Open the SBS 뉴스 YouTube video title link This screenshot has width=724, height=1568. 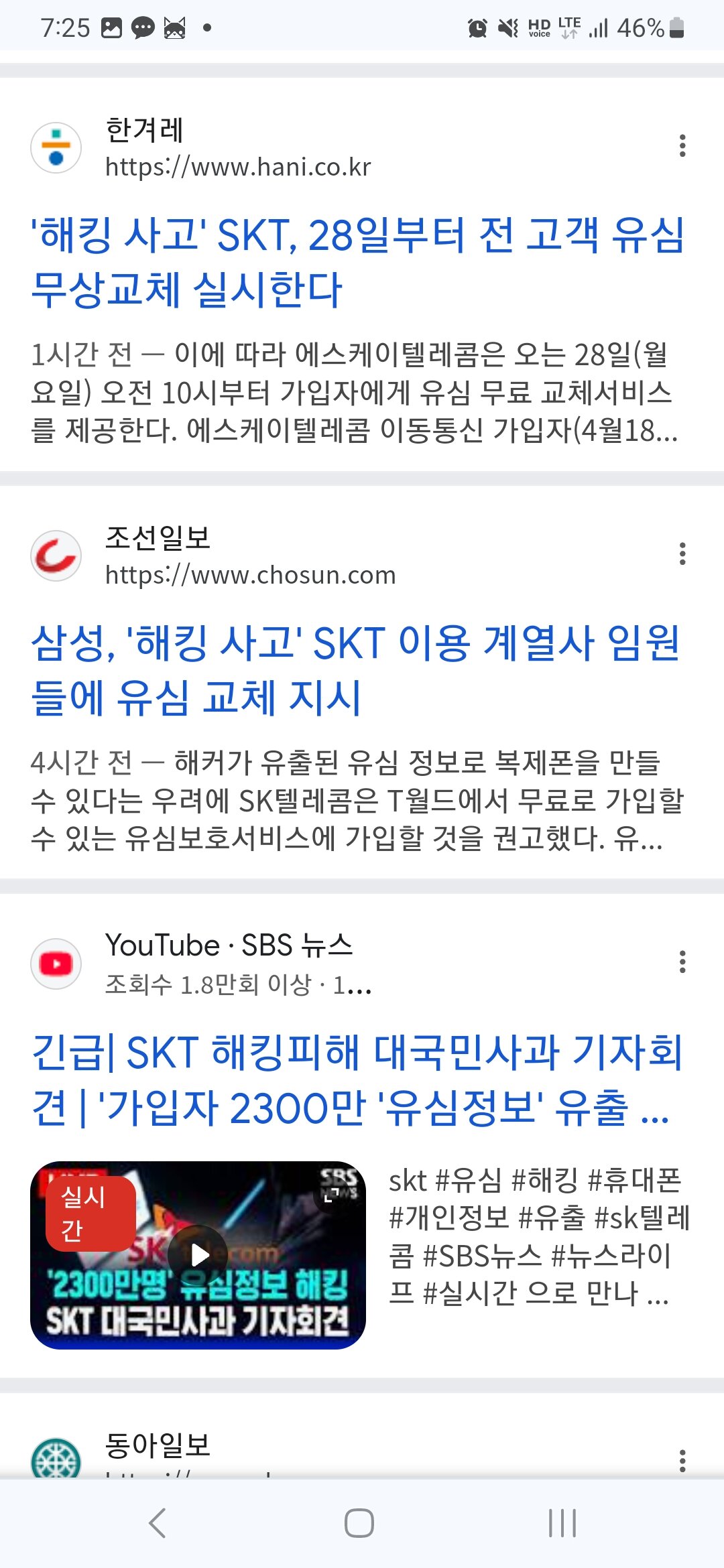[x=357, y=1079]
